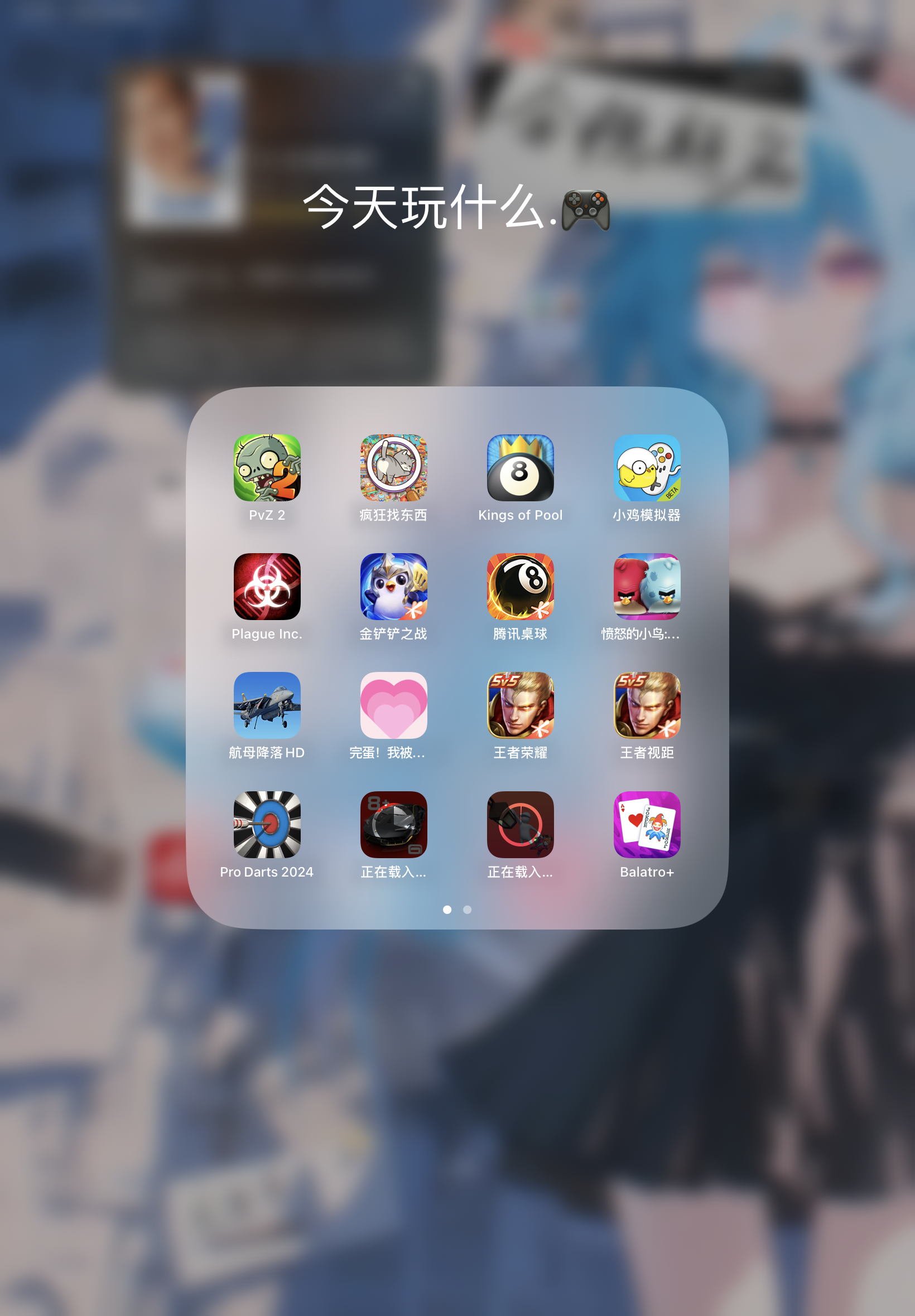915x1316 pixels.
Task: Open Kings of Pool
Action: (520, 467)
